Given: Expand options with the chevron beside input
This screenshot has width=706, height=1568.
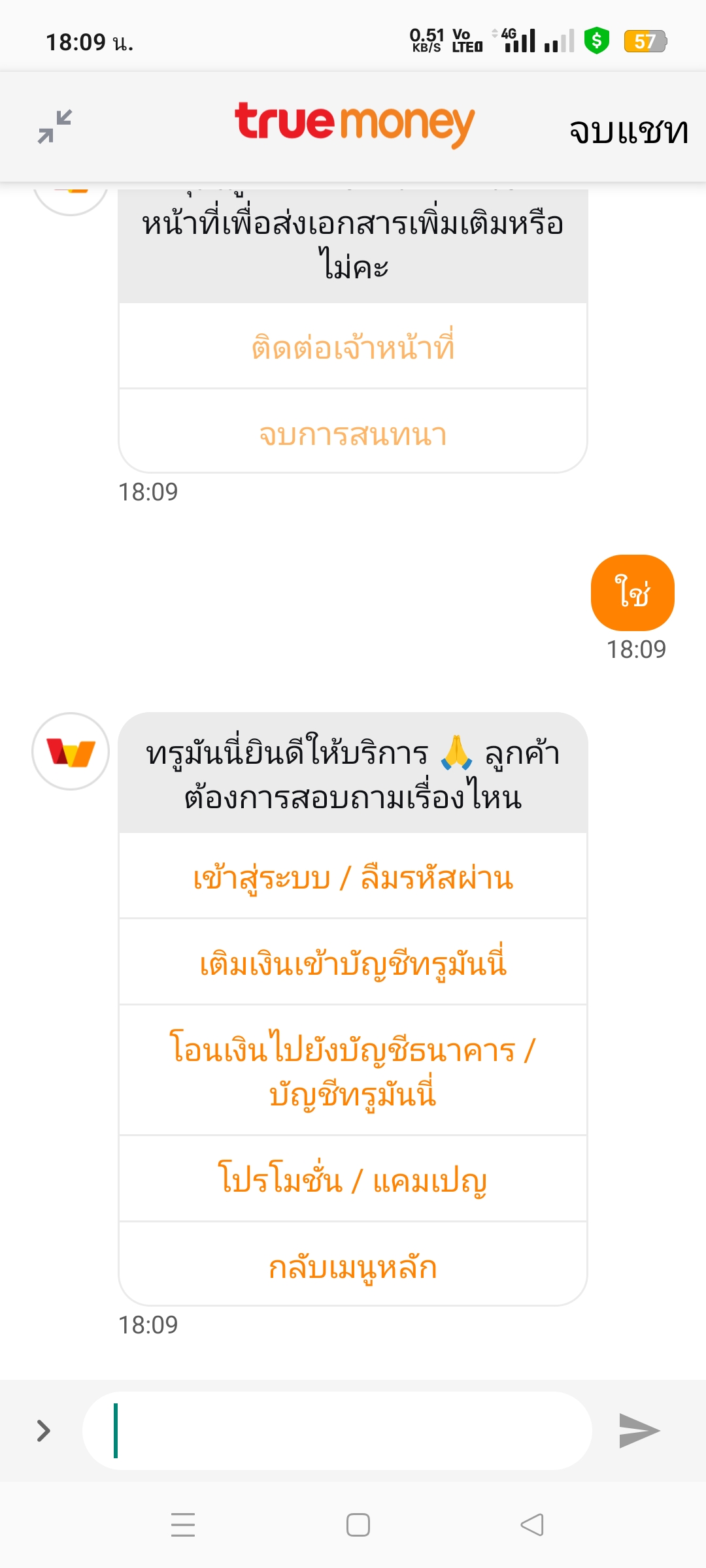Looking at the screenshot, I should pos(43,1431).
